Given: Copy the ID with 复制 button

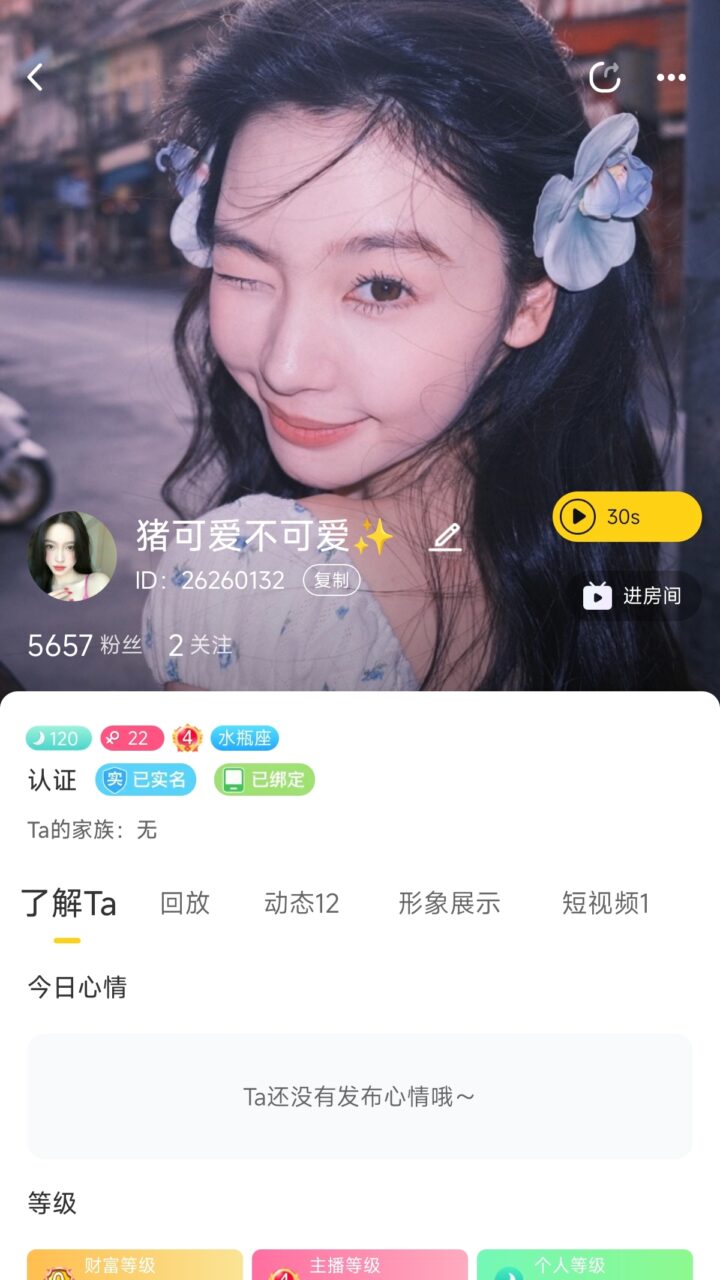Looking at the screenshot, I should (x=331, y=580).
